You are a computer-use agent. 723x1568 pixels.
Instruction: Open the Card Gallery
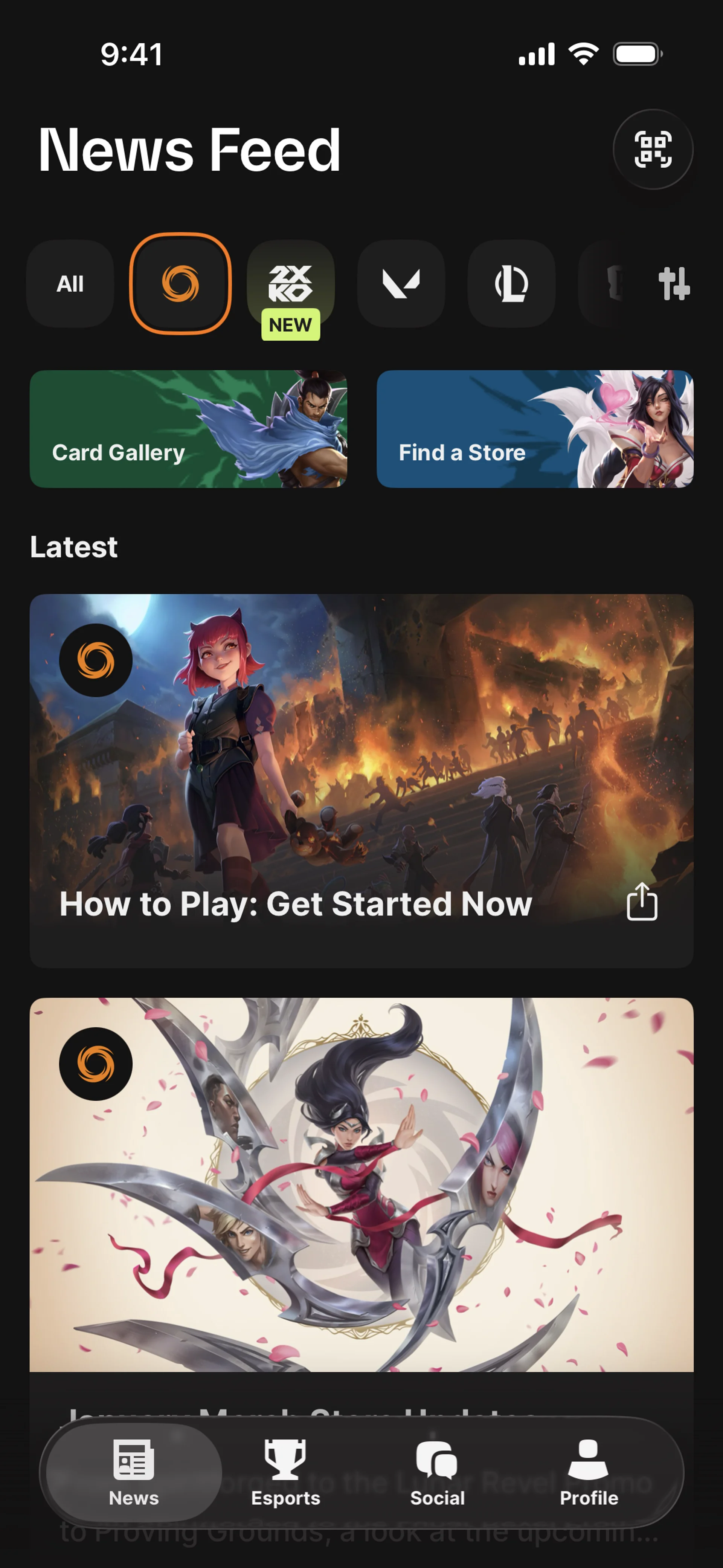188,429
